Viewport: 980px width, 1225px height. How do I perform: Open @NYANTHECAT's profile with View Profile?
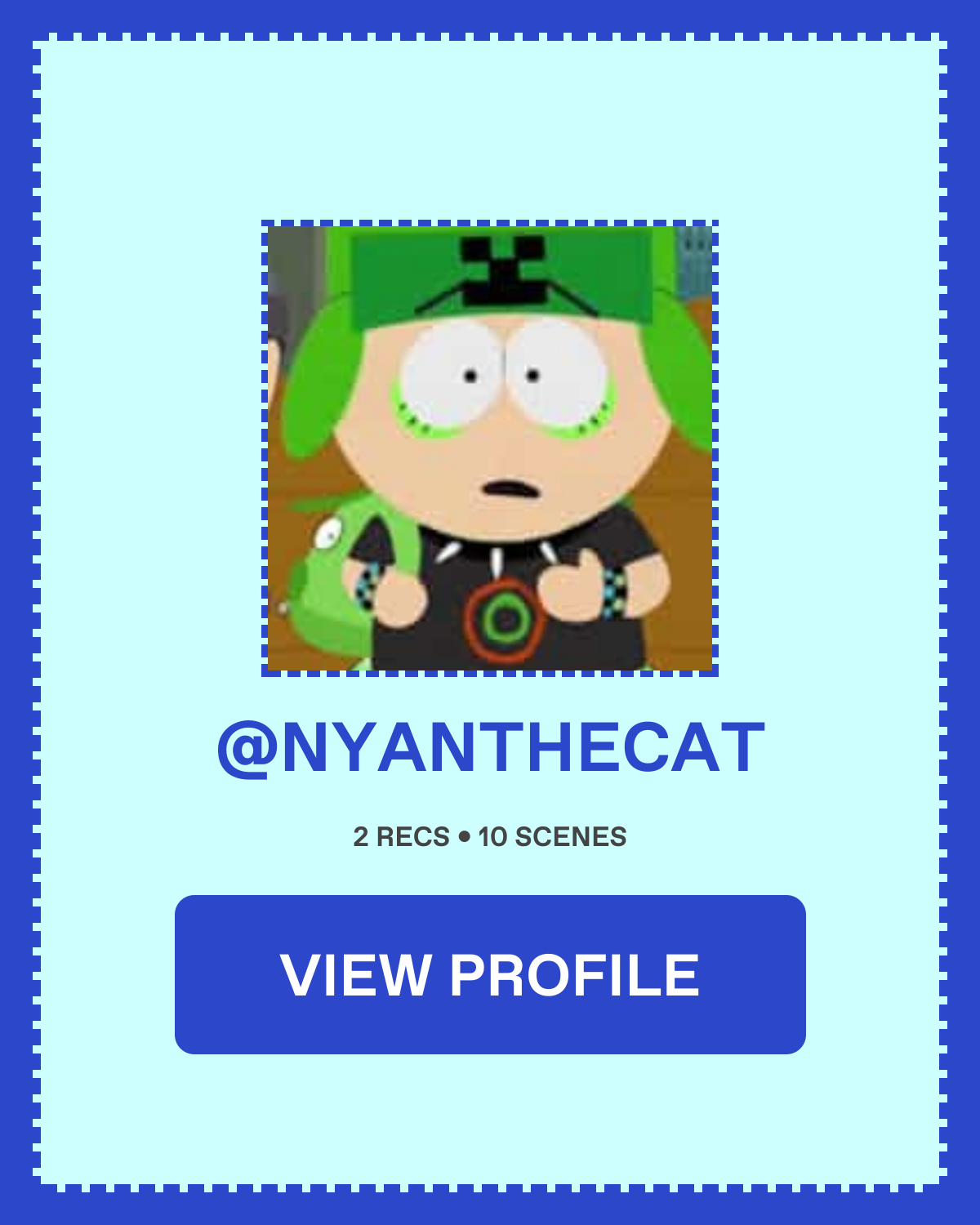490,974
